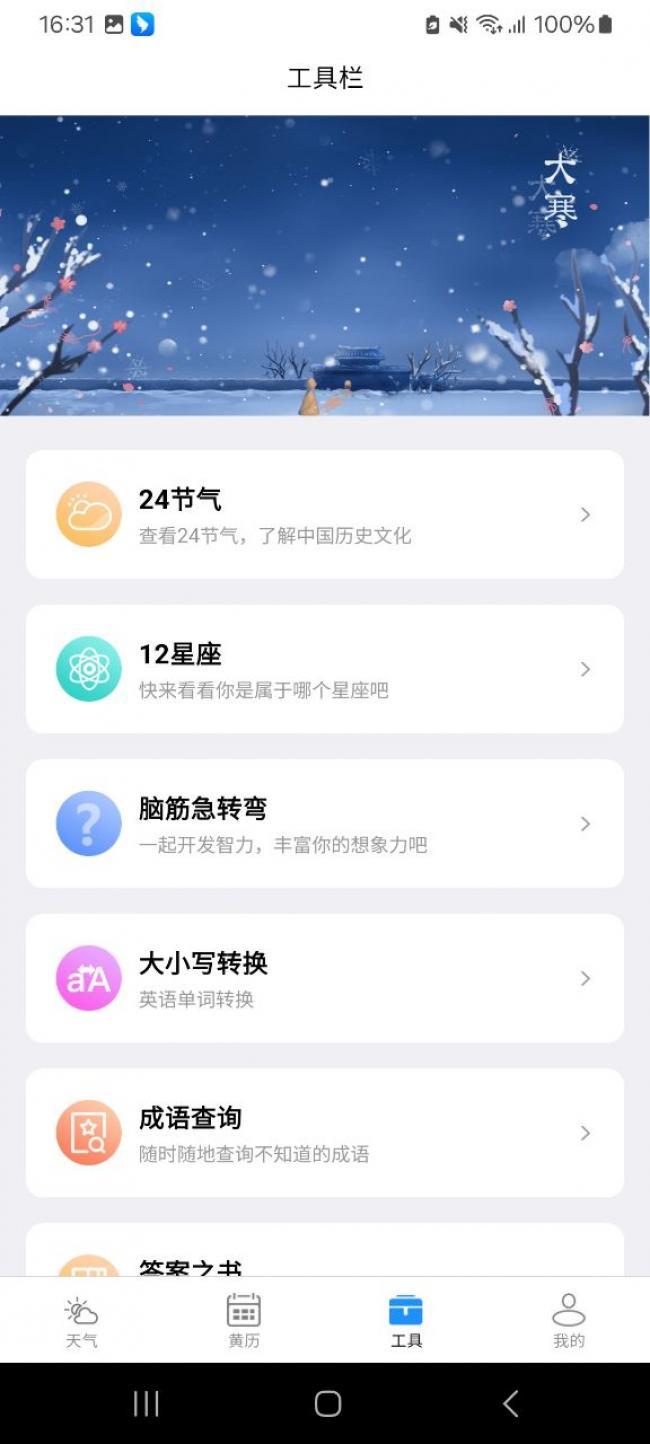This screenshot has width=650, height=1444.
Task: Switch to the 黄历 almanac tab
Action: pos(243,1321)
